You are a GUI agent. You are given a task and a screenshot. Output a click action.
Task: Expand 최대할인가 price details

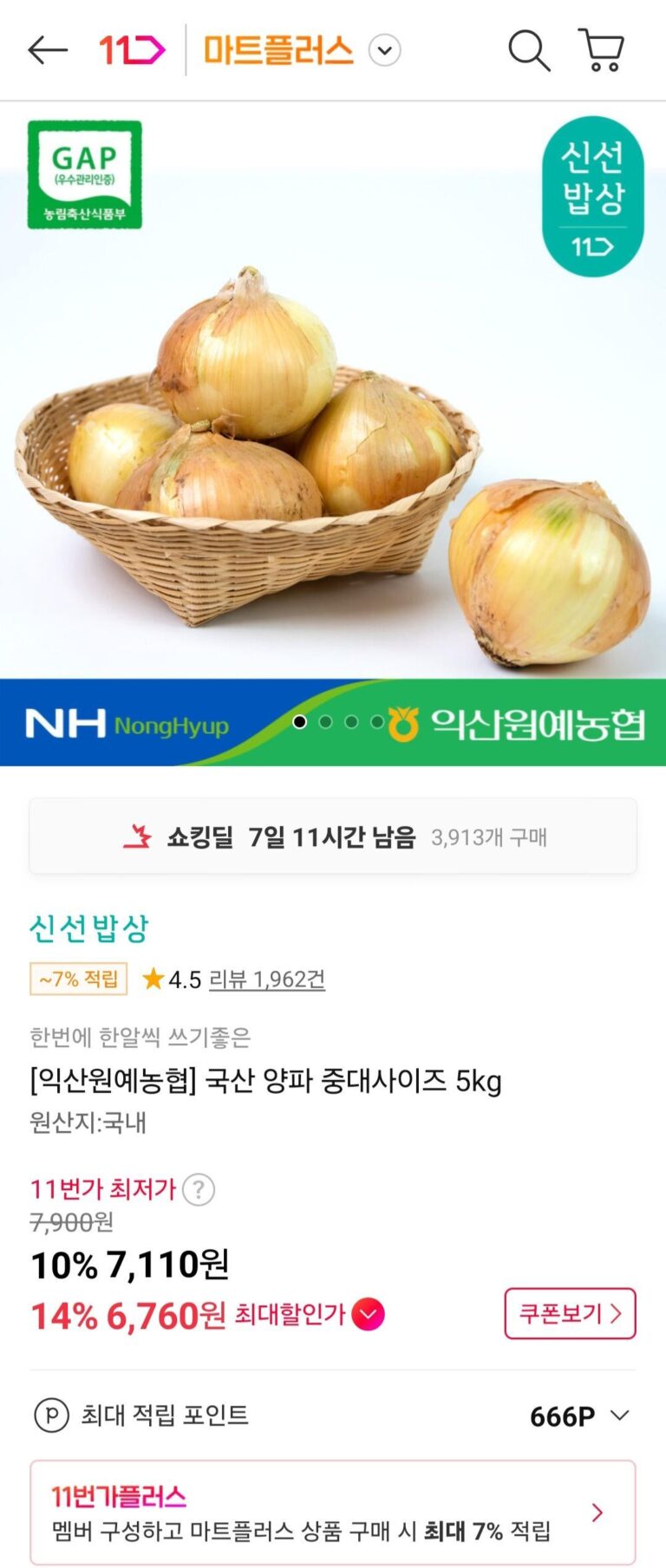pos(369,1315)
